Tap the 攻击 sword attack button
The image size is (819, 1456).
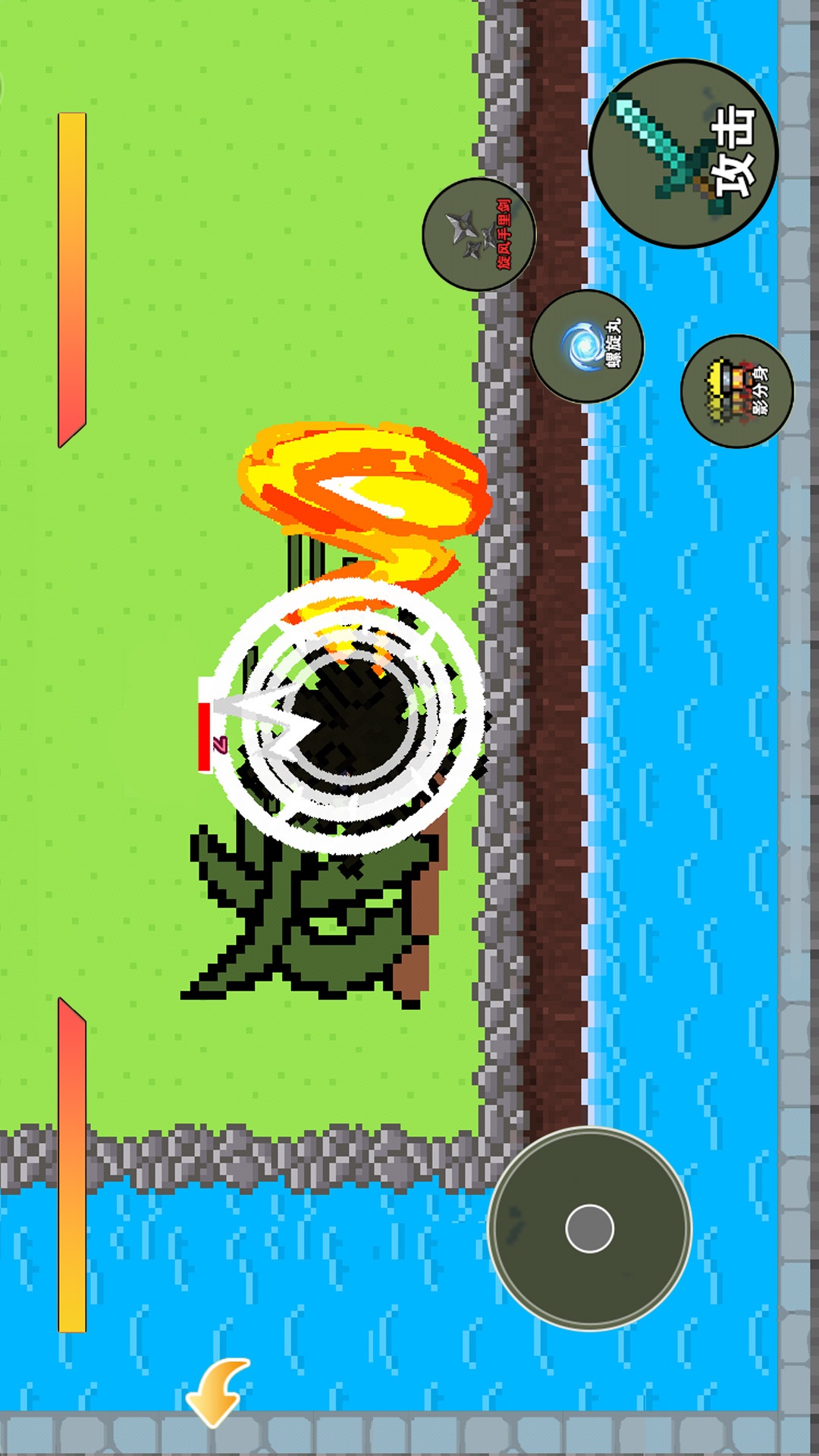683,154
